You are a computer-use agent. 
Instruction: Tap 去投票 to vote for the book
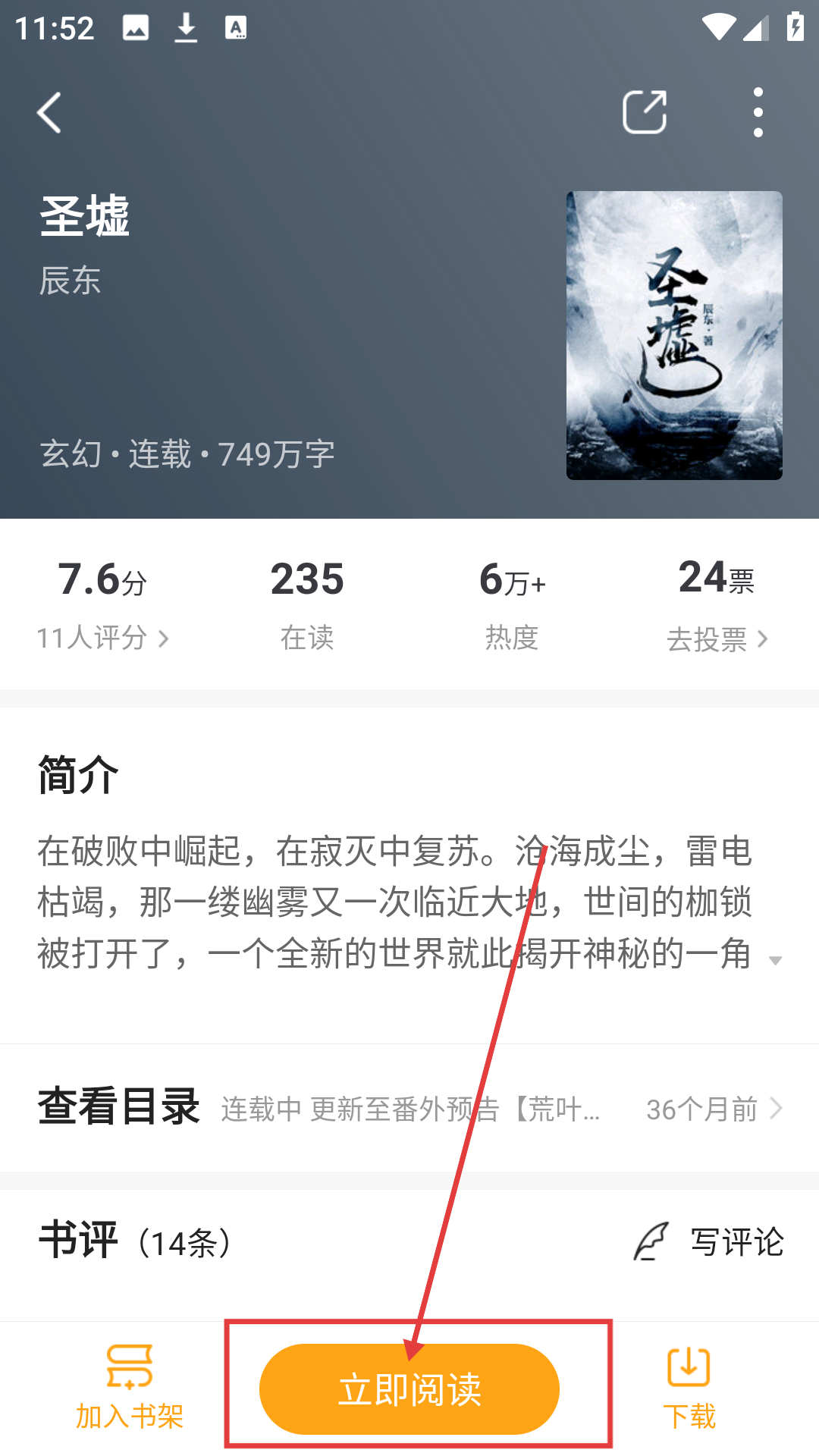point(717,639)
